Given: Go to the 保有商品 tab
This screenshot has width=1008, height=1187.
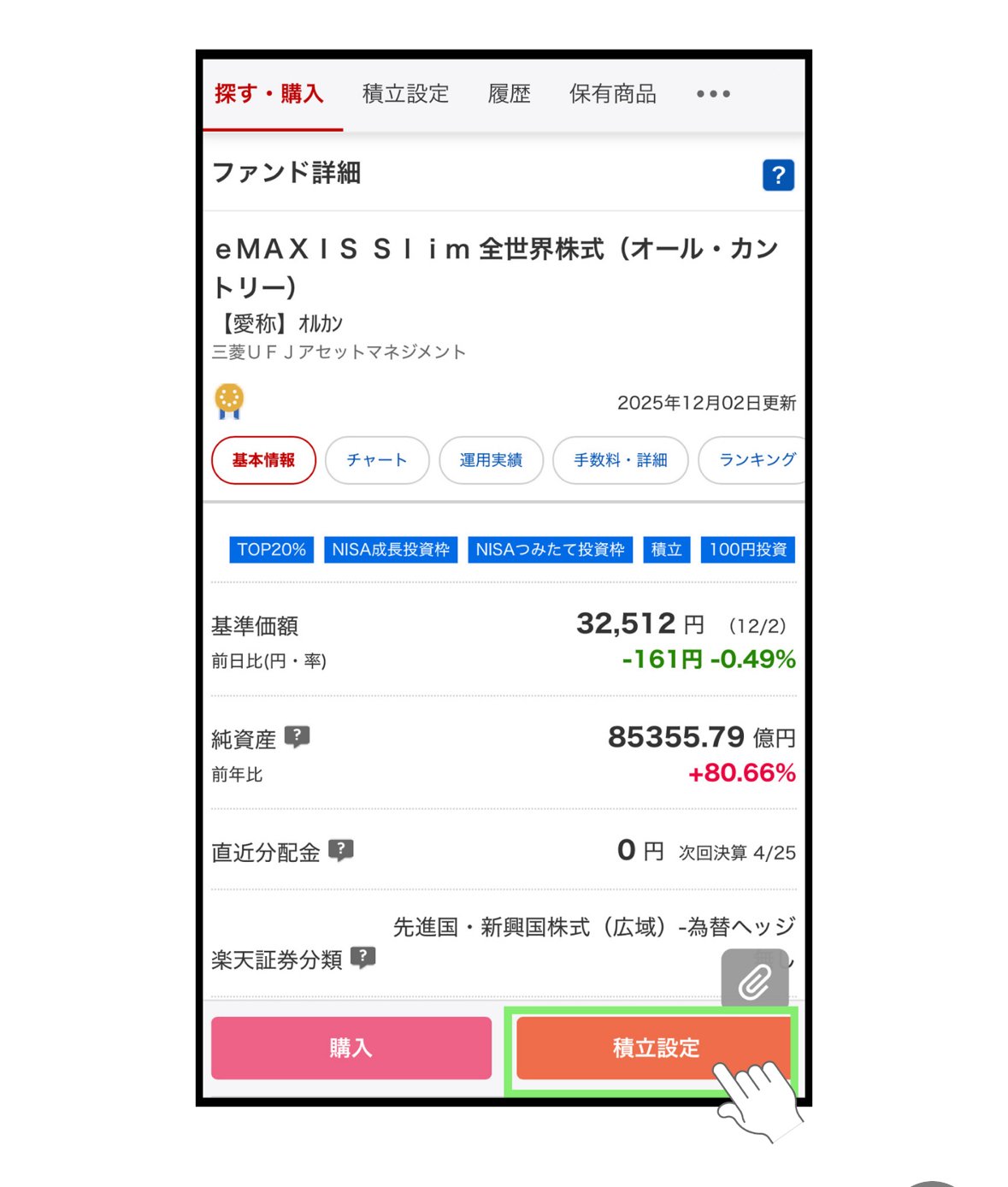Looking at the screenshot, I should 612,94.
